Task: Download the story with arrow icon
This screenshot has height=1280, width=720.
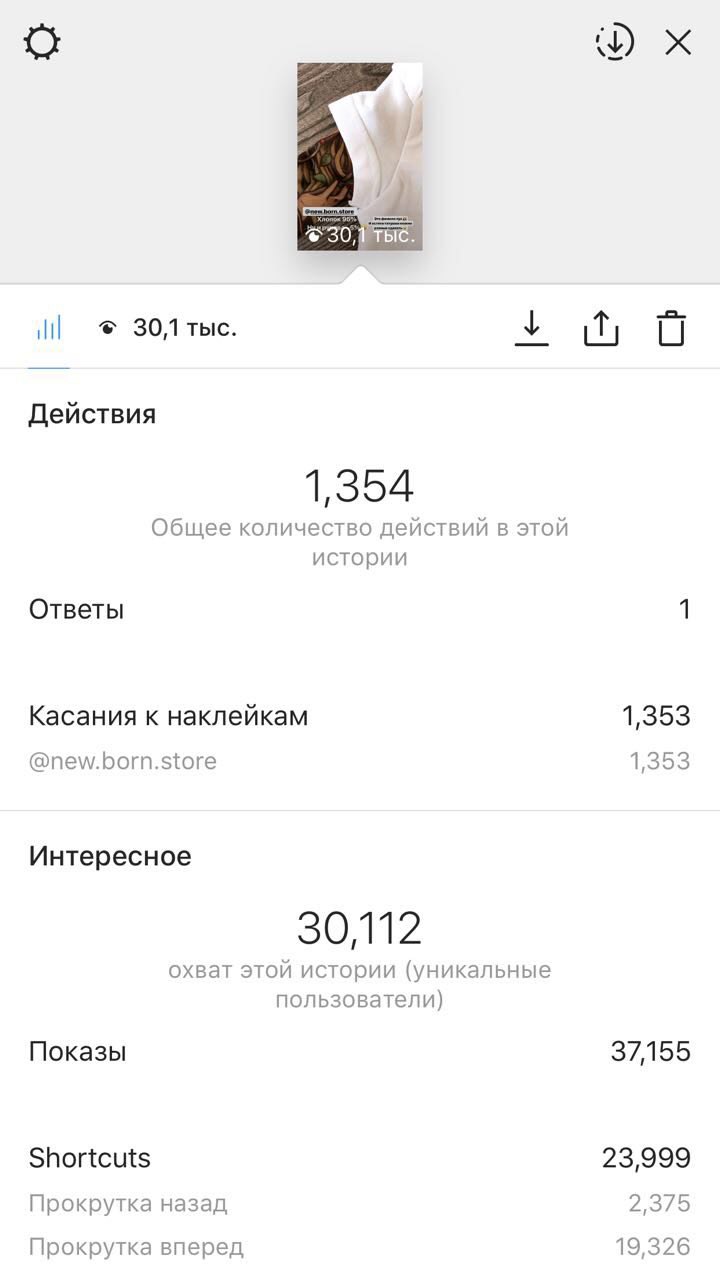Action: click(532, 328)
